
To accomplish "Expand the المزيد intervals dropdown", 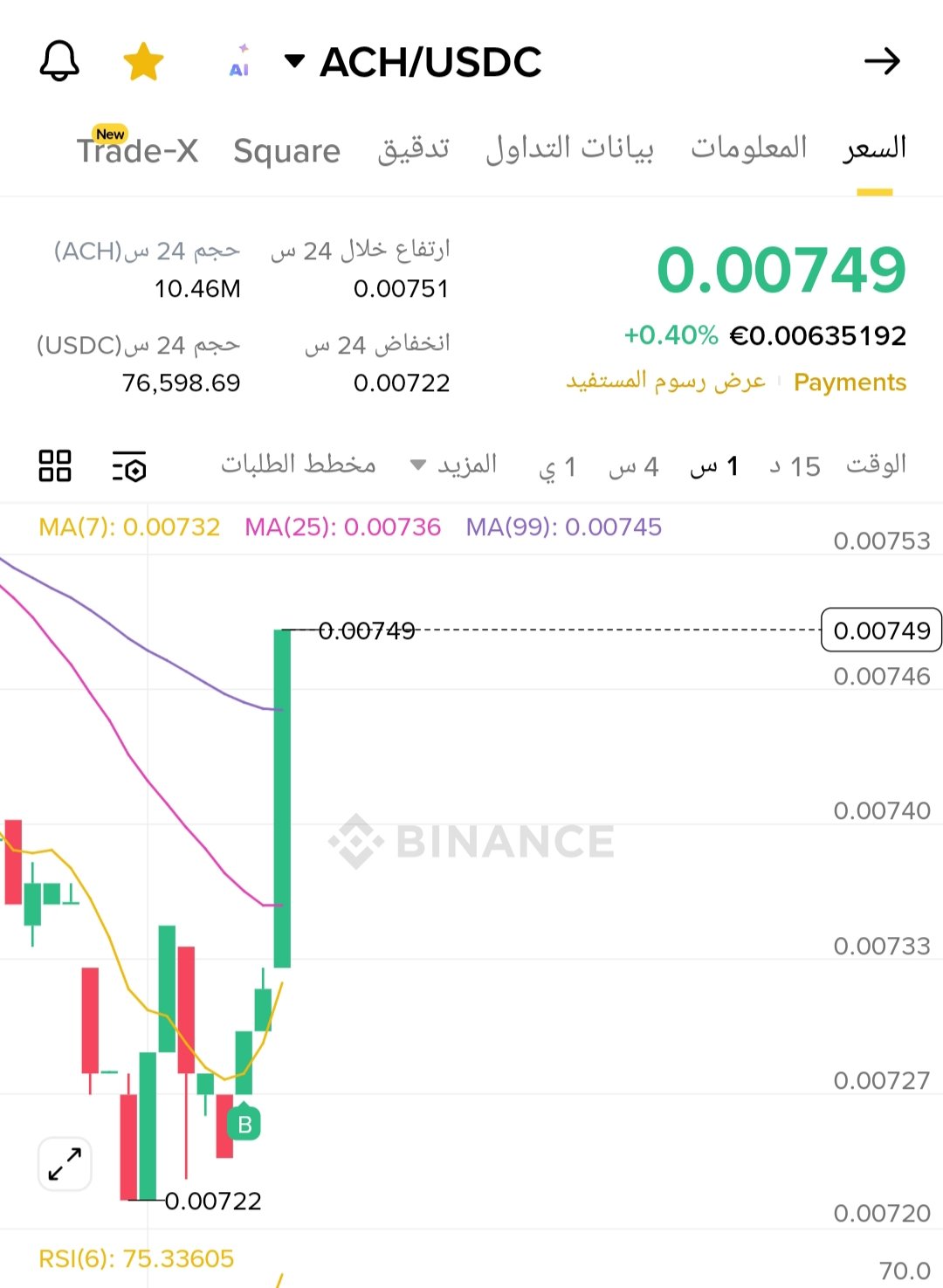I will point(454,465).
